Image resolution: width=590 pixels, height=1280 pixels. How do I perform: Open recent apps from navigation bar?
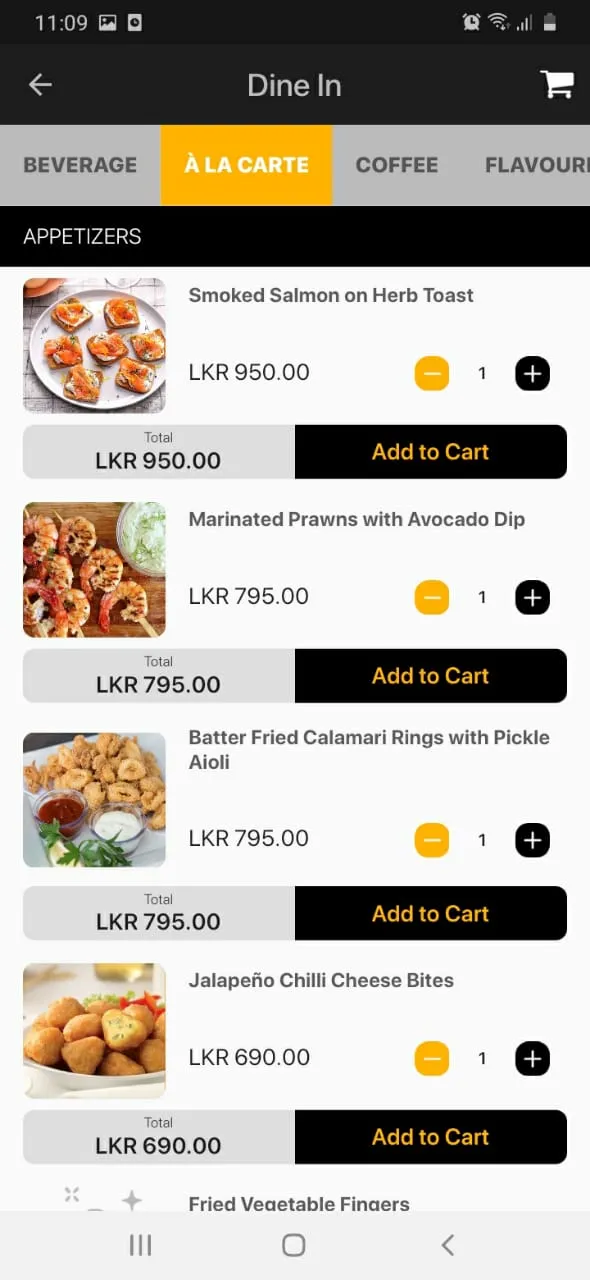(x=141, y=1245)
